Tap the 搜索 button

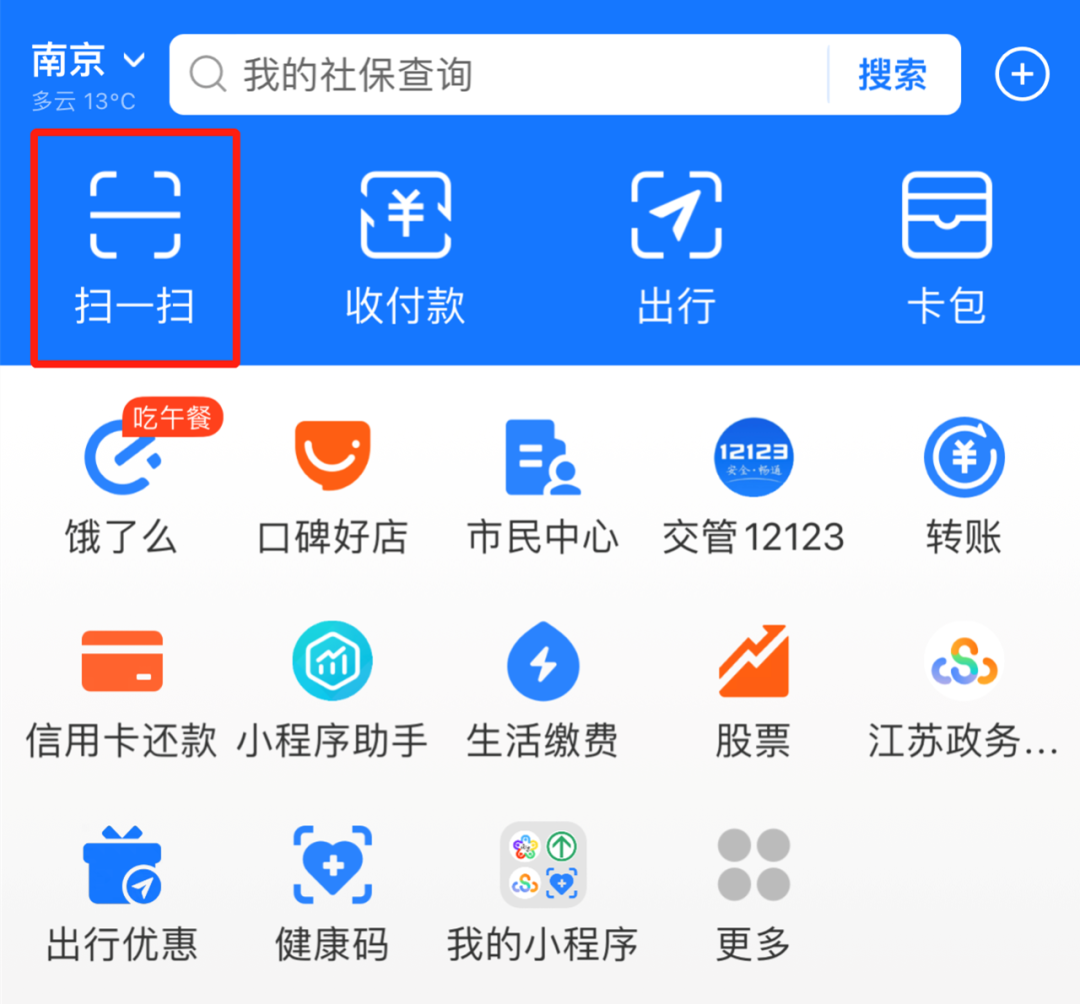pyautogui.click(x=892, y=75)
